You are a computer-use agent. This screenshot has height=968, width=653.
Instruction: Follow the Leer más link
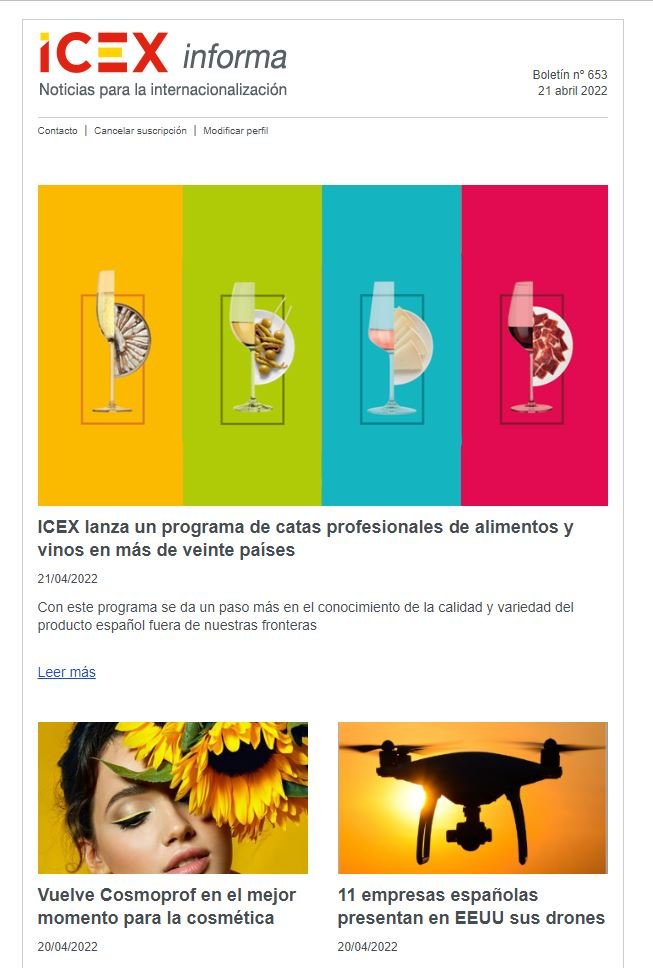pyautogui.click(x=66, y=672)
